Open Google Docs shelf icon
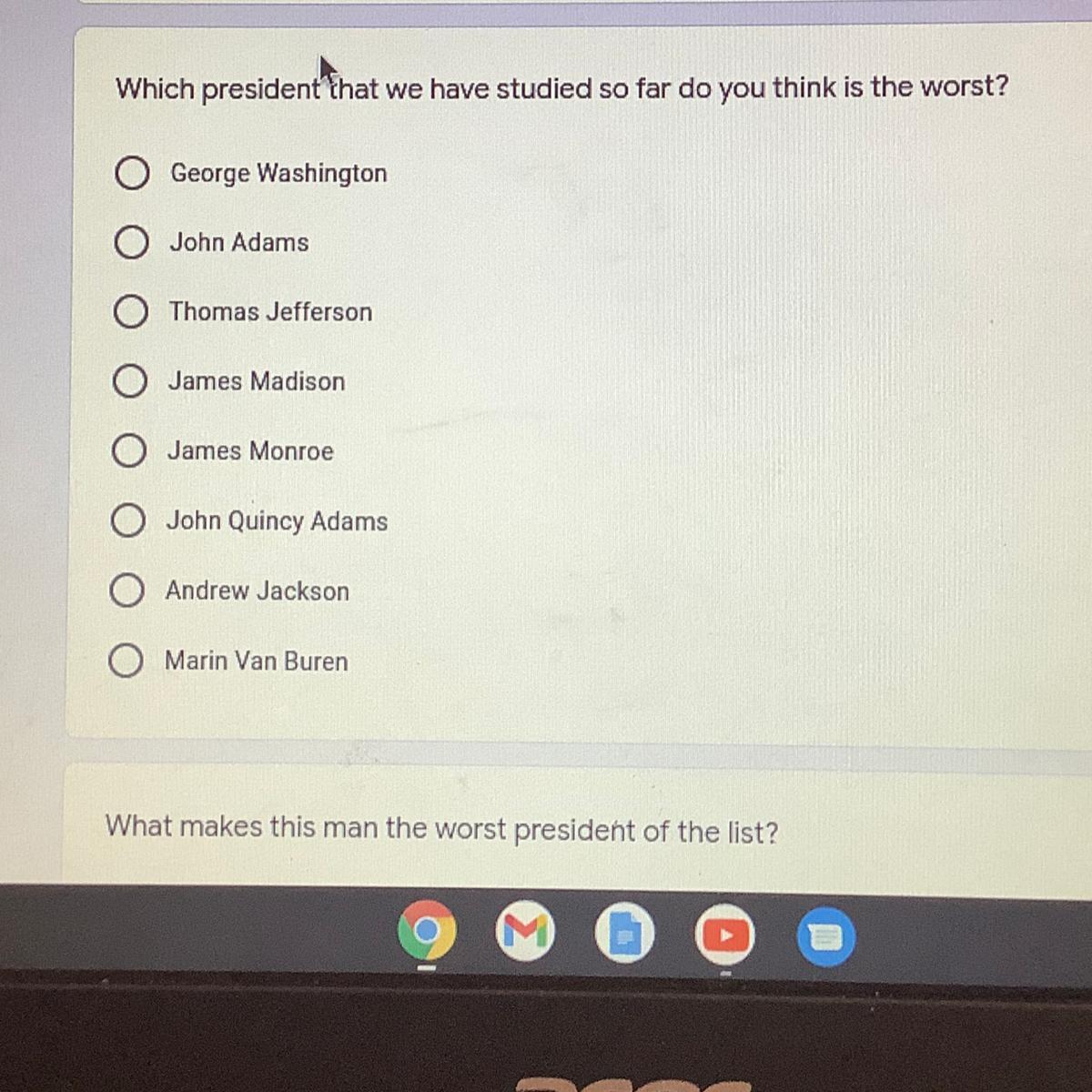 (x=624, y=934)
